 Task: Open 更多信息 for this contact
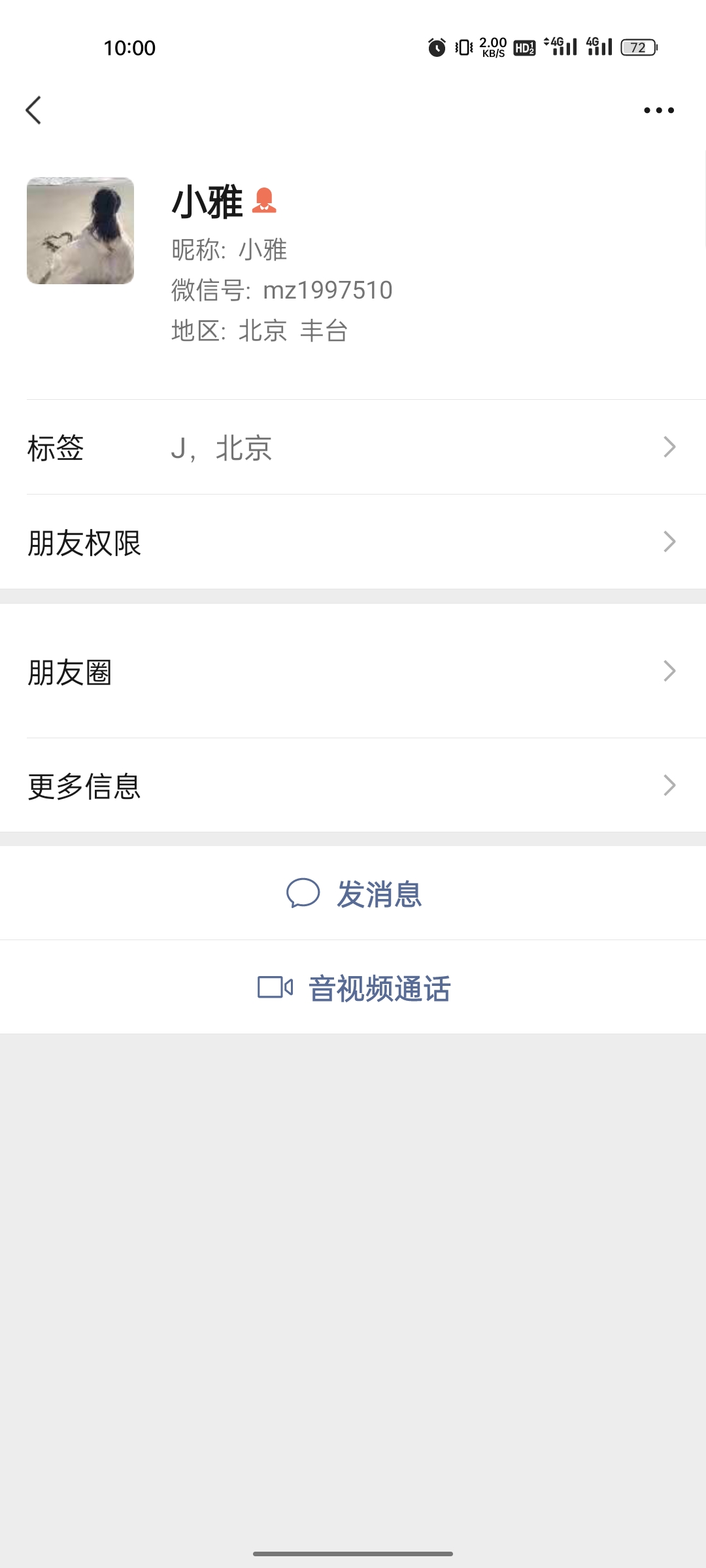point(353,785)
